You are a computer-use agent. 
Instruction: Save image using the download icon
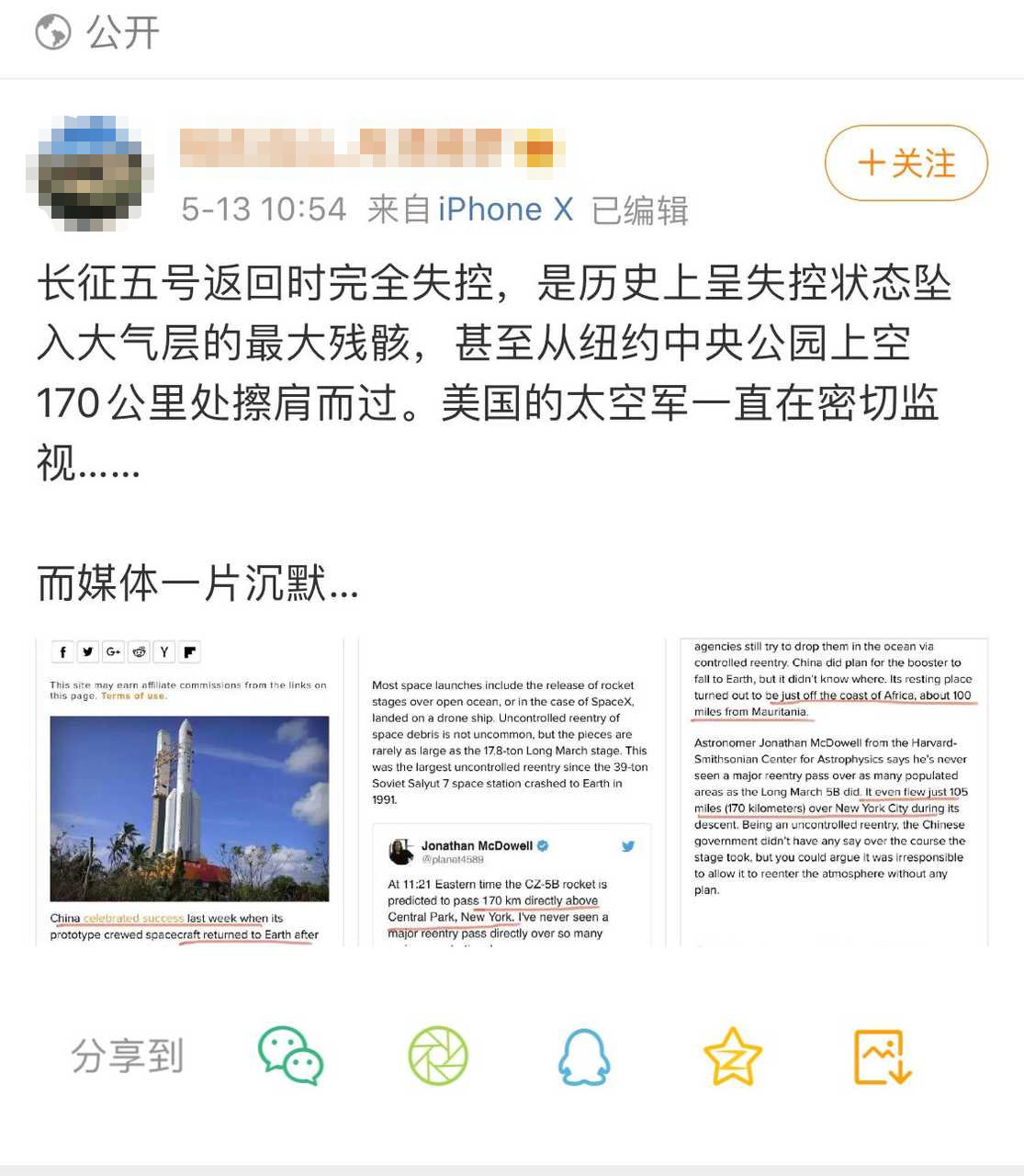coord(879,1057)
